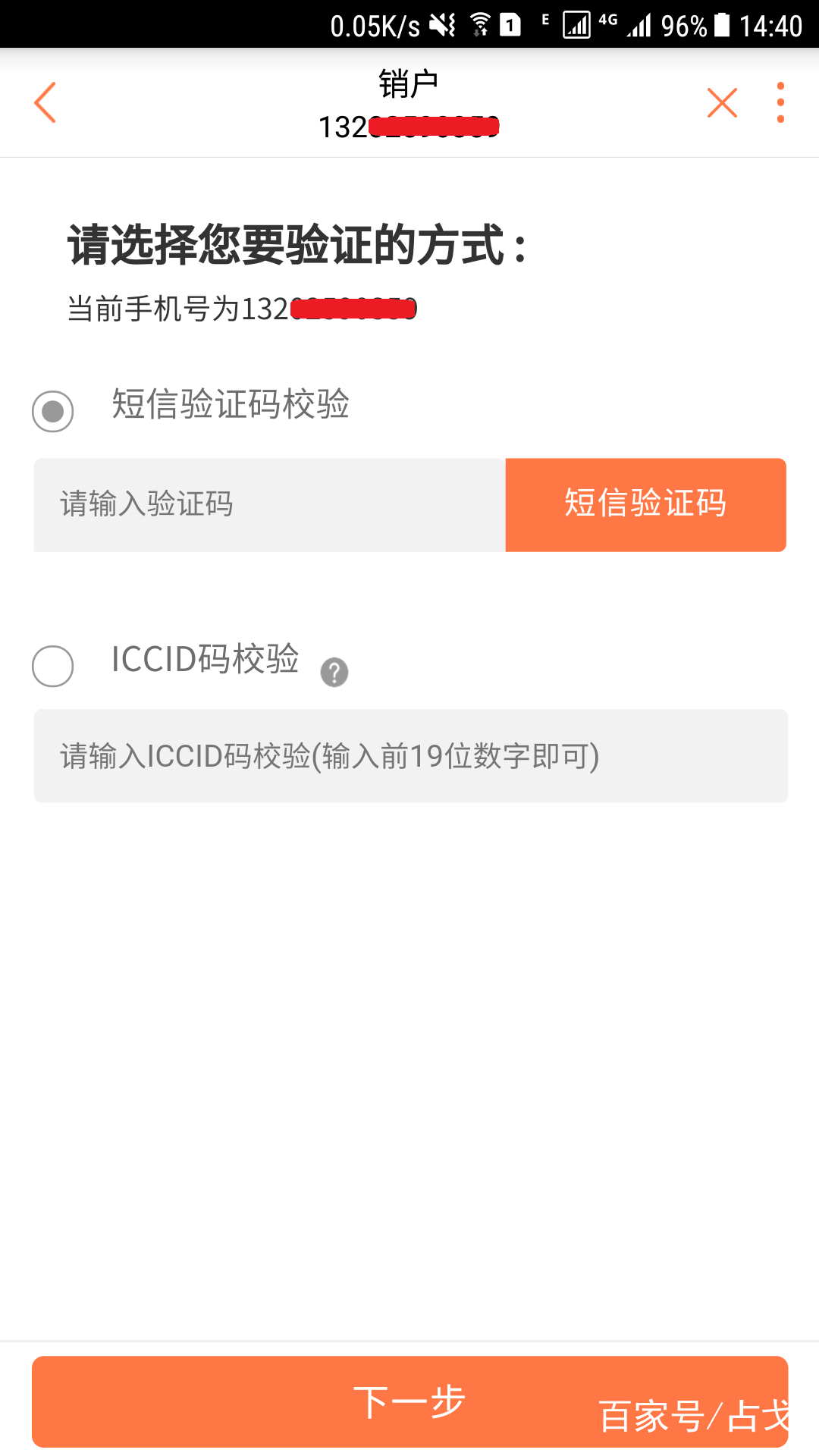Tap the back arrow to return
The width and height of the screenshot is (819, 1456).
click(x=45, y=102)
